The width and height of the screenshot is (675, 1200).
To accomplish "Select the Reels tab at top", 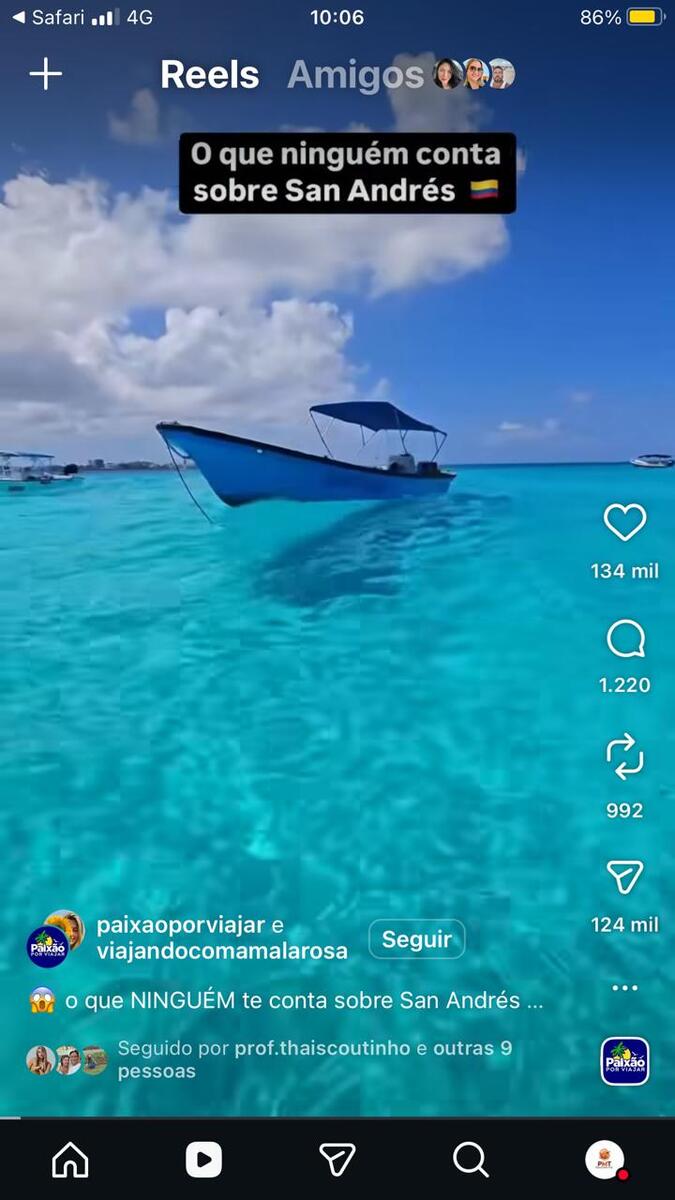I will [209, 75].
